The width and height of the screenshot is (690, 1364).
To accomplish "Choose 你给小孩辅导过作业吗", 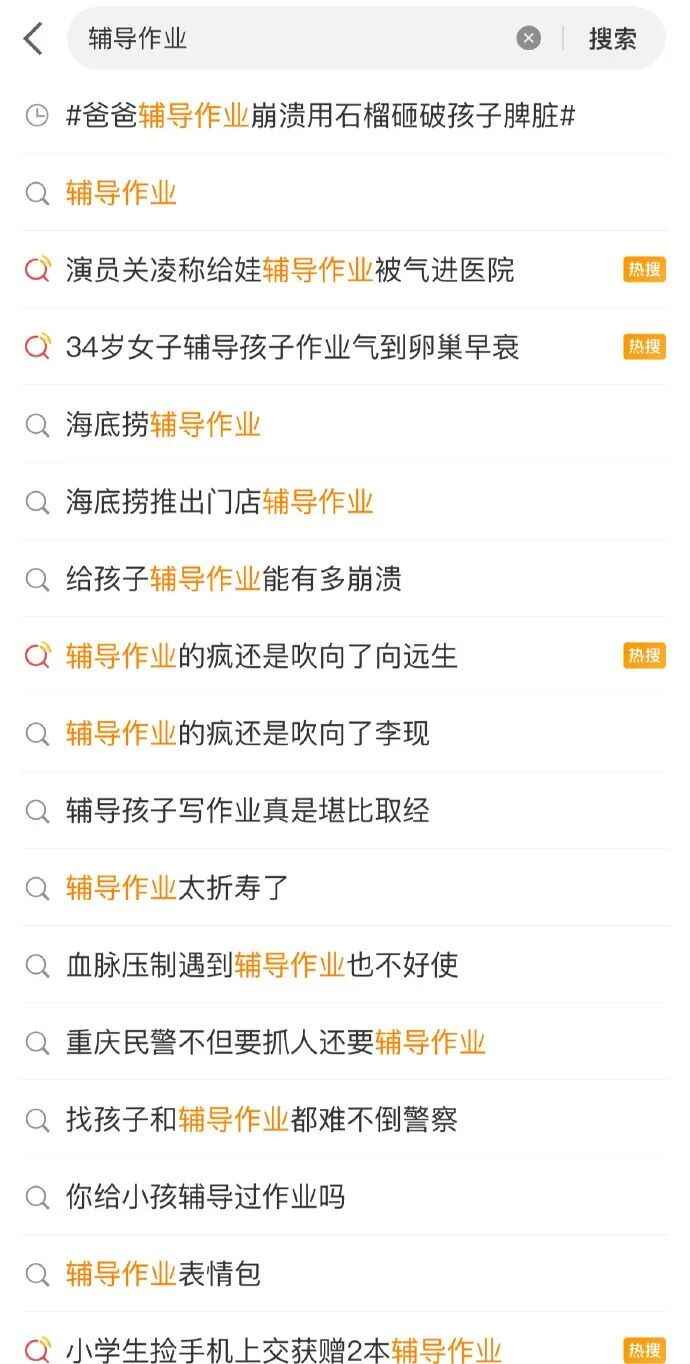I will point(205,1197).
